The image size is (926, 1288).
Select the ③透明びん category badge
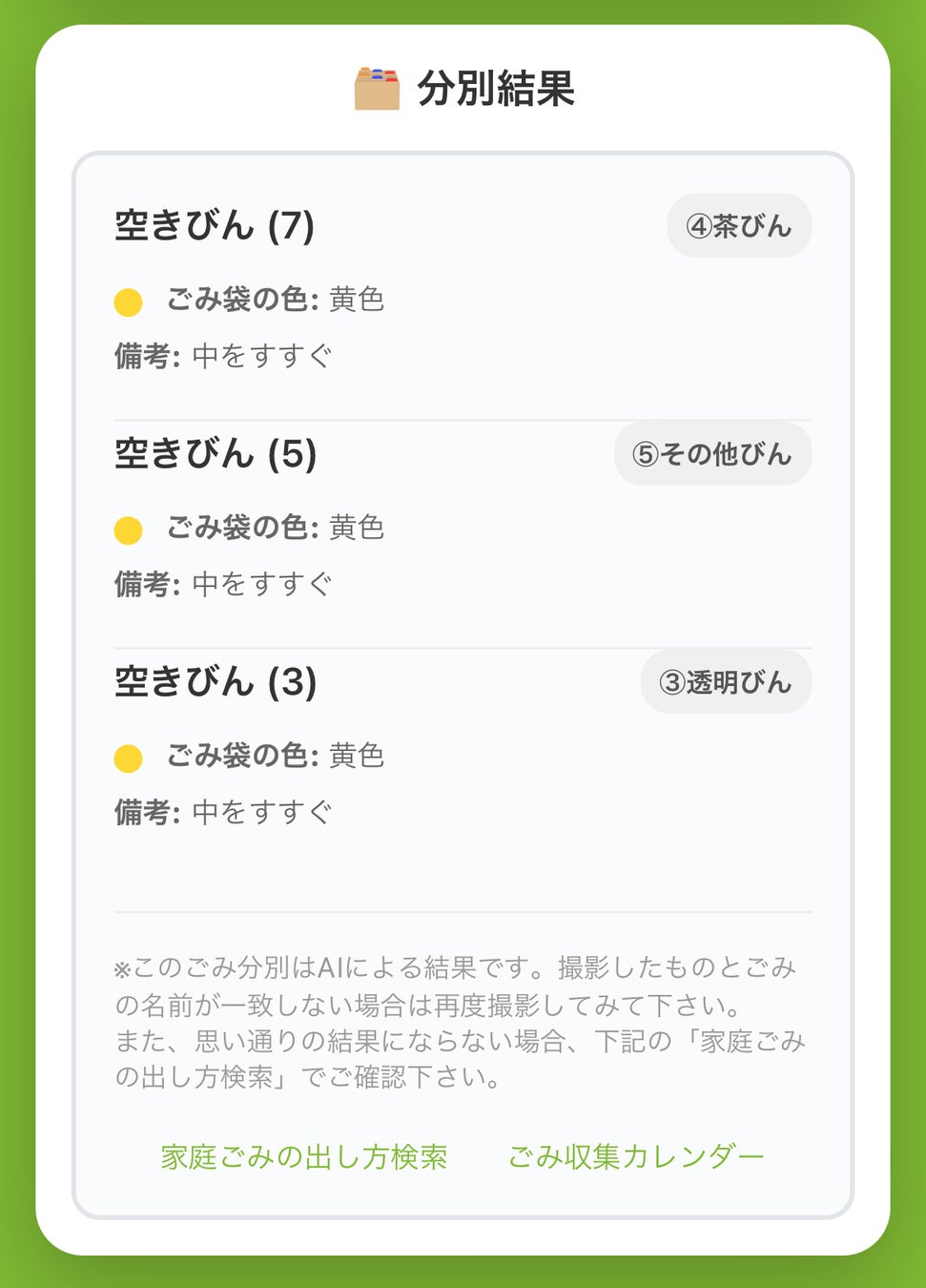coord(726,682)
